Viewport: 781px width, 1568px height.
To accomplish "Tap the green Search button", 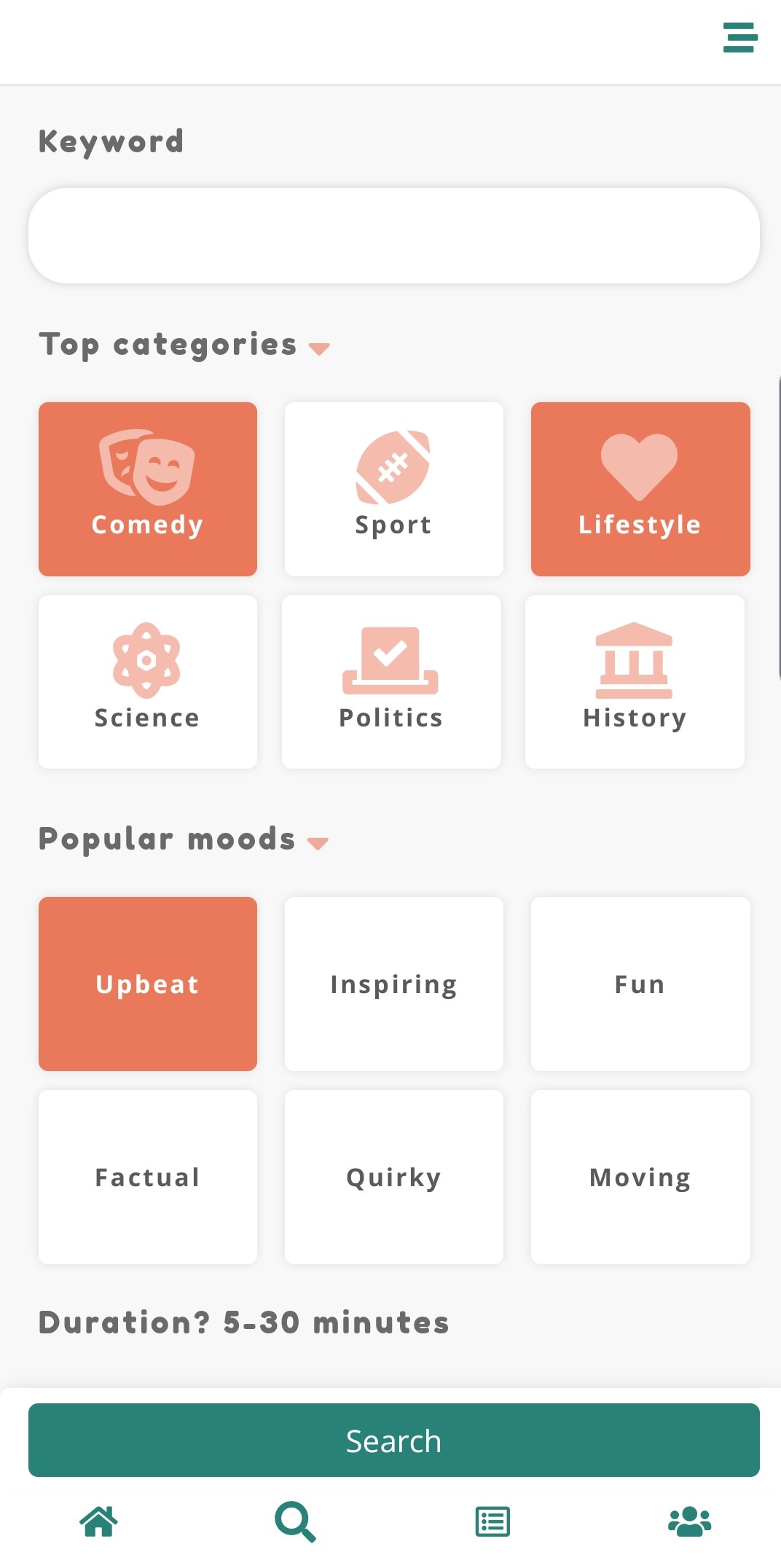I will click(x=394, y=1440).
